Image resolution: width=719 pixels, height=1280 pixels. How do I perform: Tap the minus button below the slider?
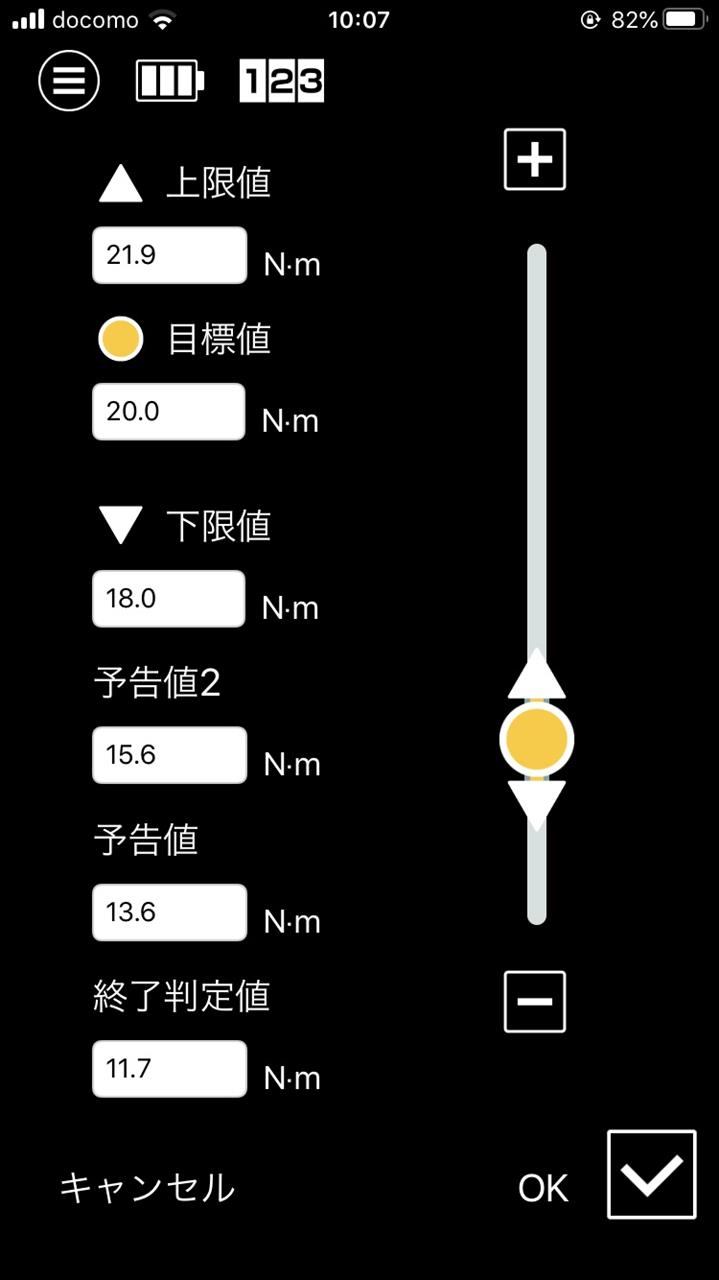(535, 1001)
